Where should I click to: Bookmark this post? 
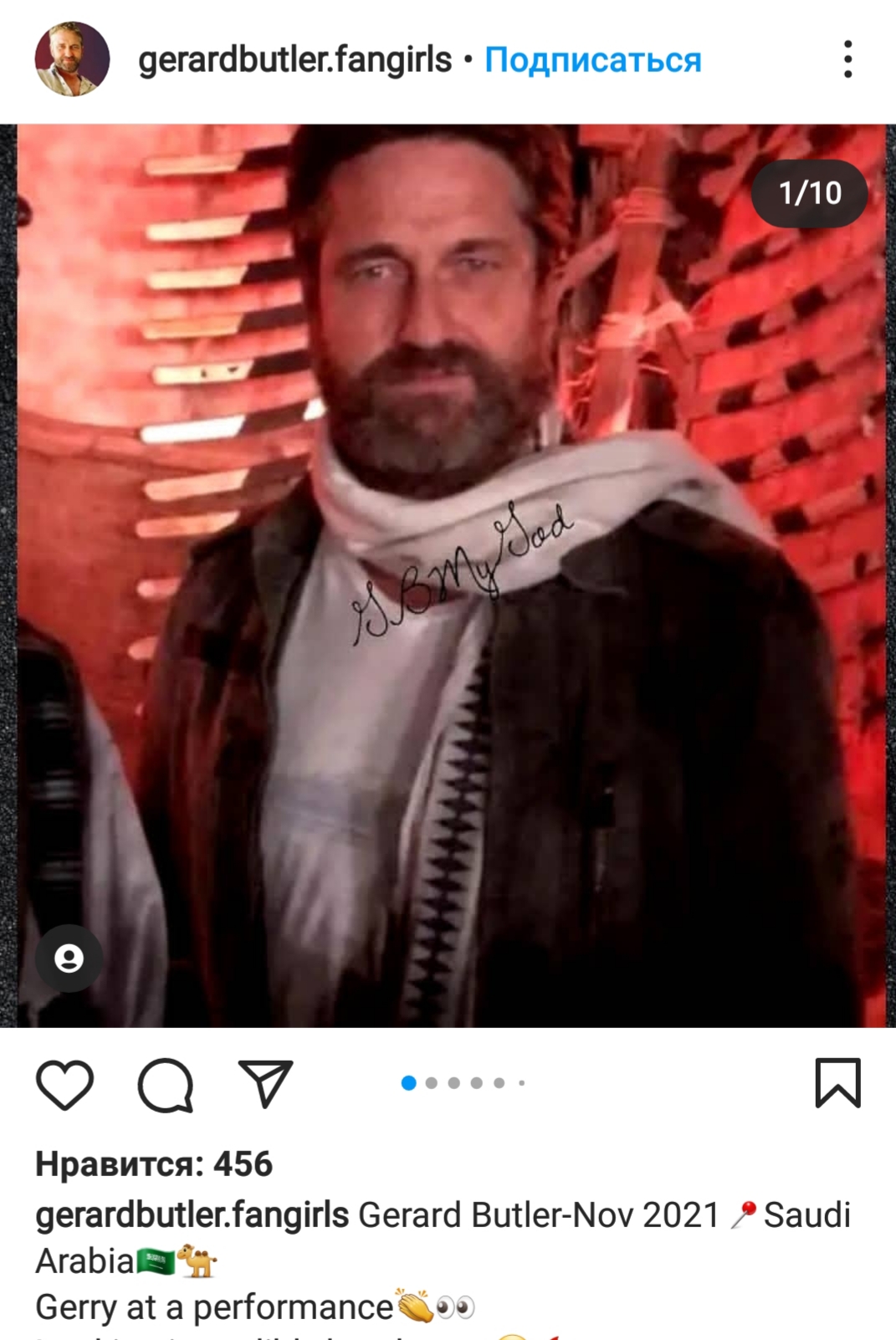pyautogui.click(x=837, y=1083)
